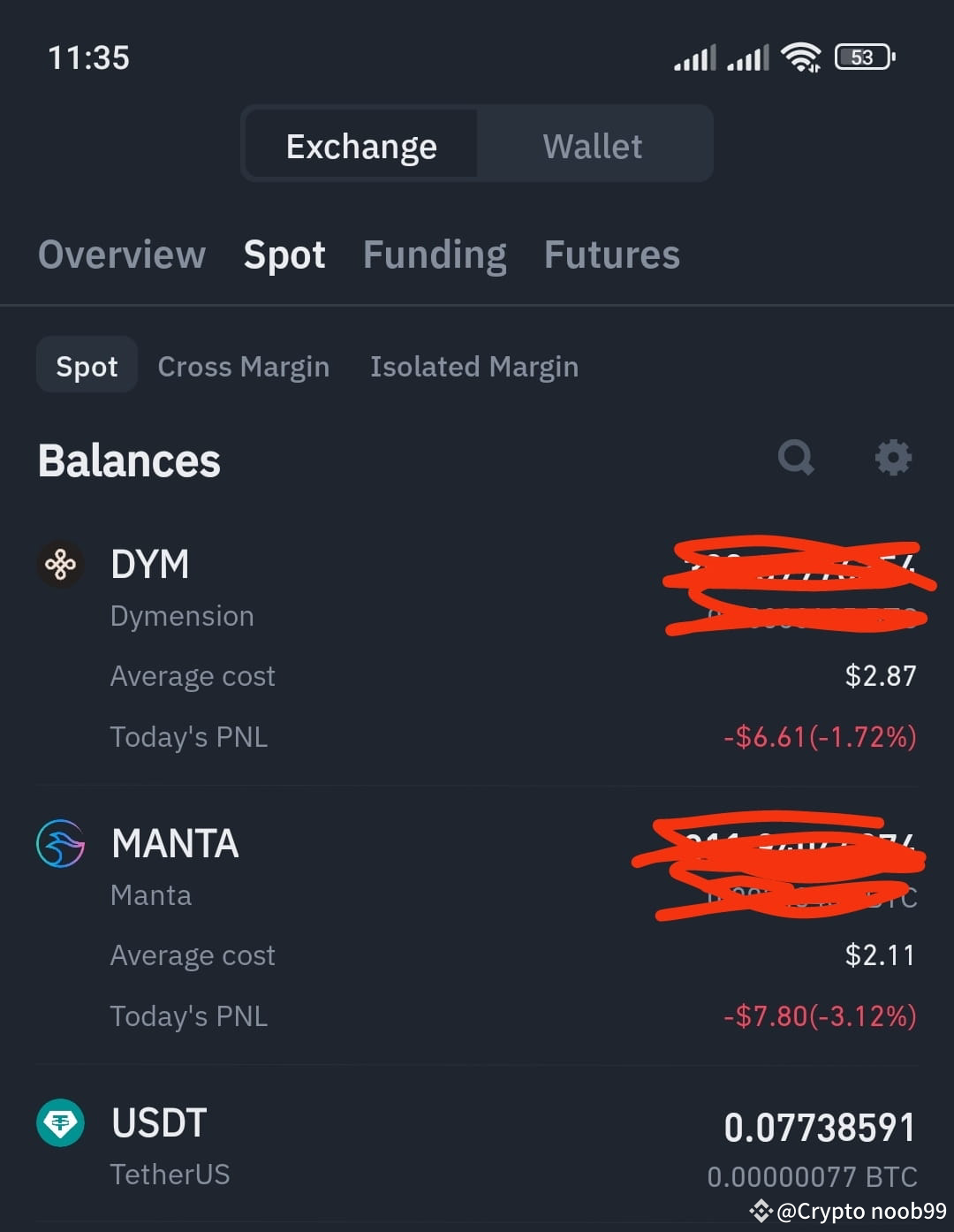Click the MANTA token logo
The height and width of the screenshot is (1232, 954).
[59, 843]
